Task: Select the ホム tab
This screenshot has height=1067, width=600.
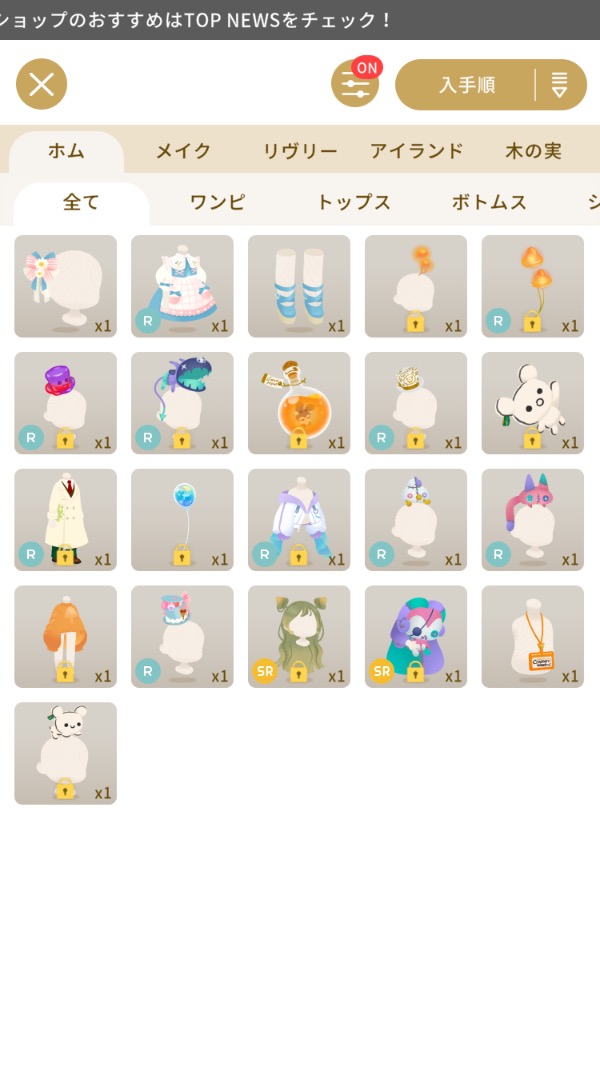Action: (x=66, y=151)
